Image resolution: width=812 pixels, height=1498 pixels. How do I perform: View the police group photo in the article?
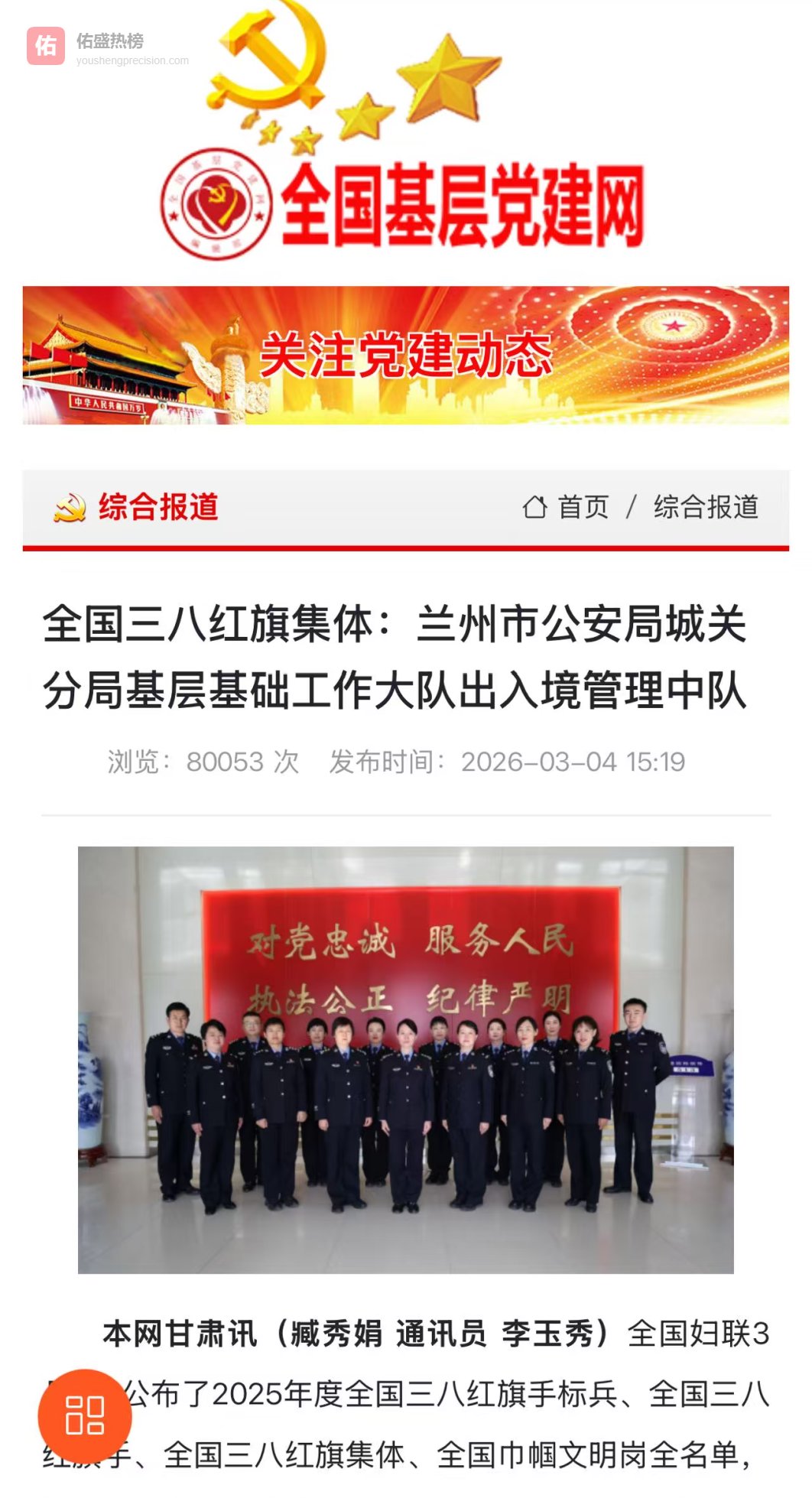point(405,1059)
